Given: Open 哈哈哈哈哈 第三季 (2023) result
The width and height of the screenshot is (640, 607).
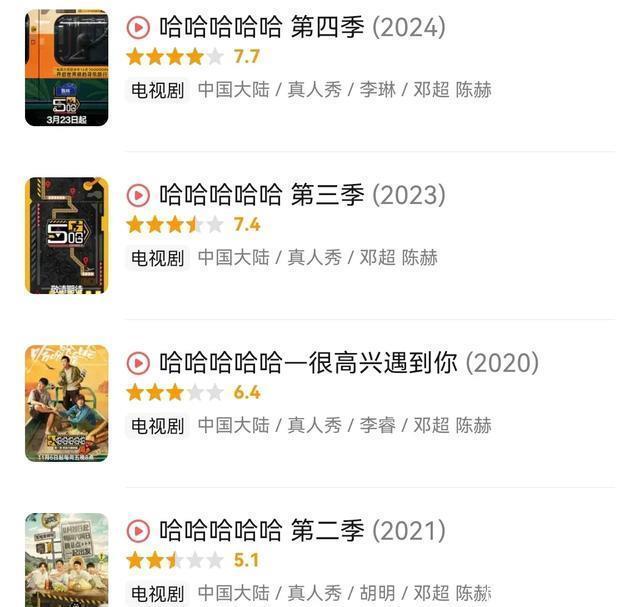Looking at the screenshot, I should [x=301, y=195].
